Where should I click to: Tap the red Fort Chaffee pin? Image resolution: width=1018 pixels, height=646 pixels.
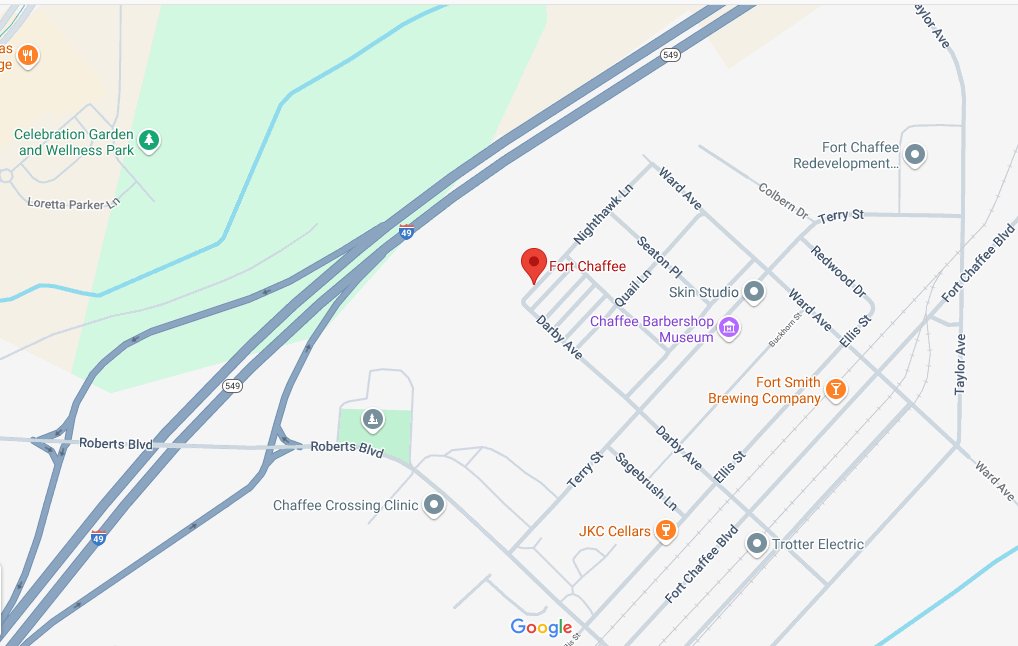click(534, 265)
